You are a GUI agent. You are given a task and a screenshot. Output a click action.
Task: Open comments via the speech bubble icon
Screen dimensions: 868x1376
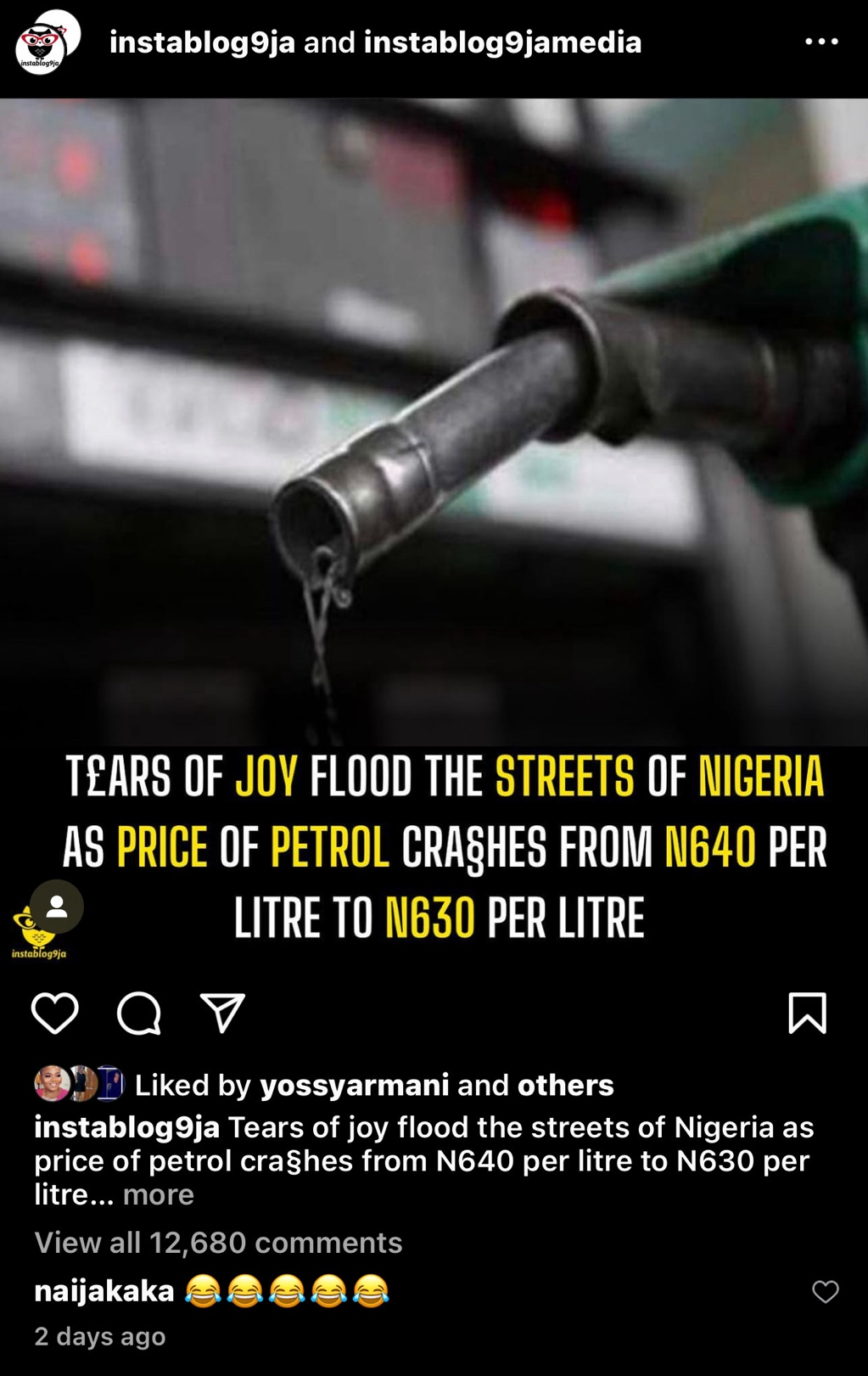138,1013
